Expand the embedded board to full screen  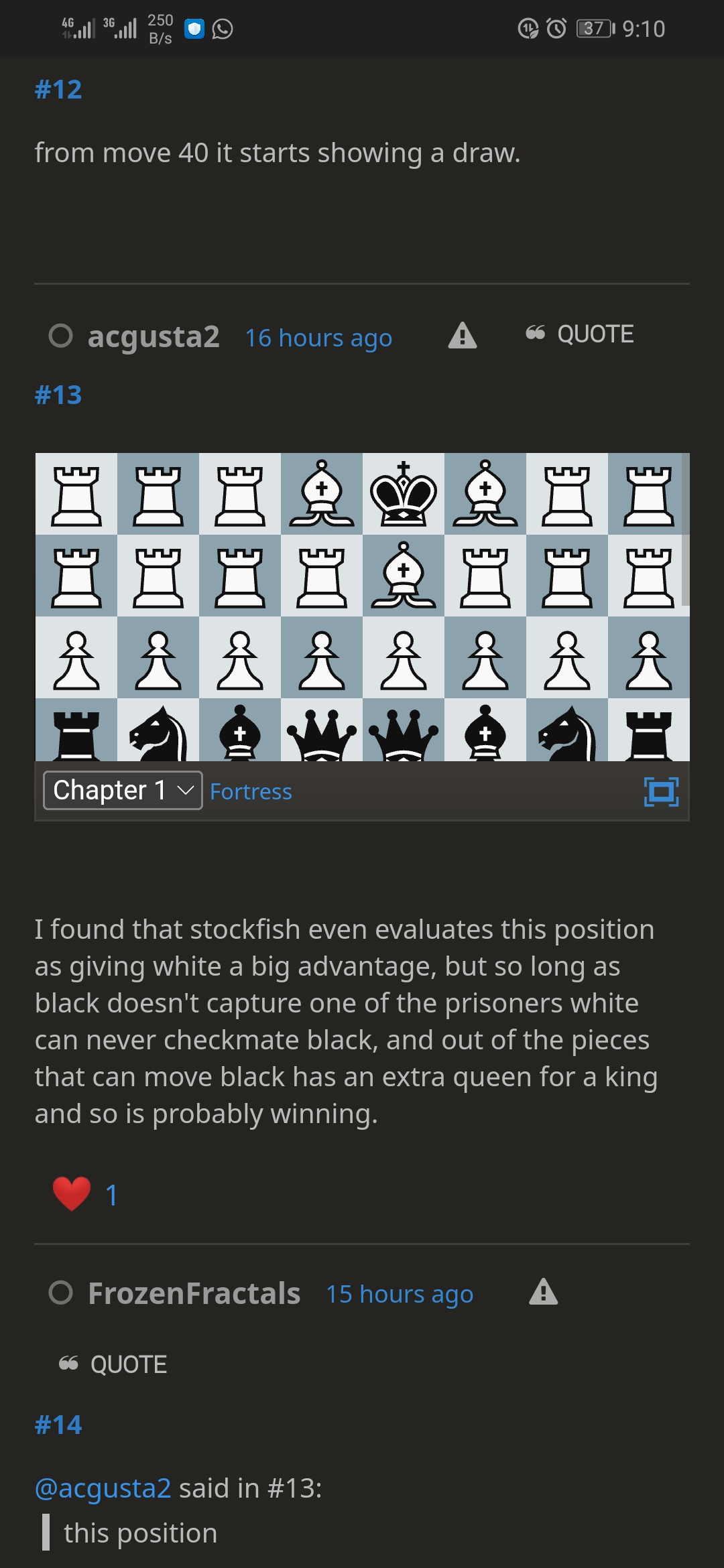661,791
